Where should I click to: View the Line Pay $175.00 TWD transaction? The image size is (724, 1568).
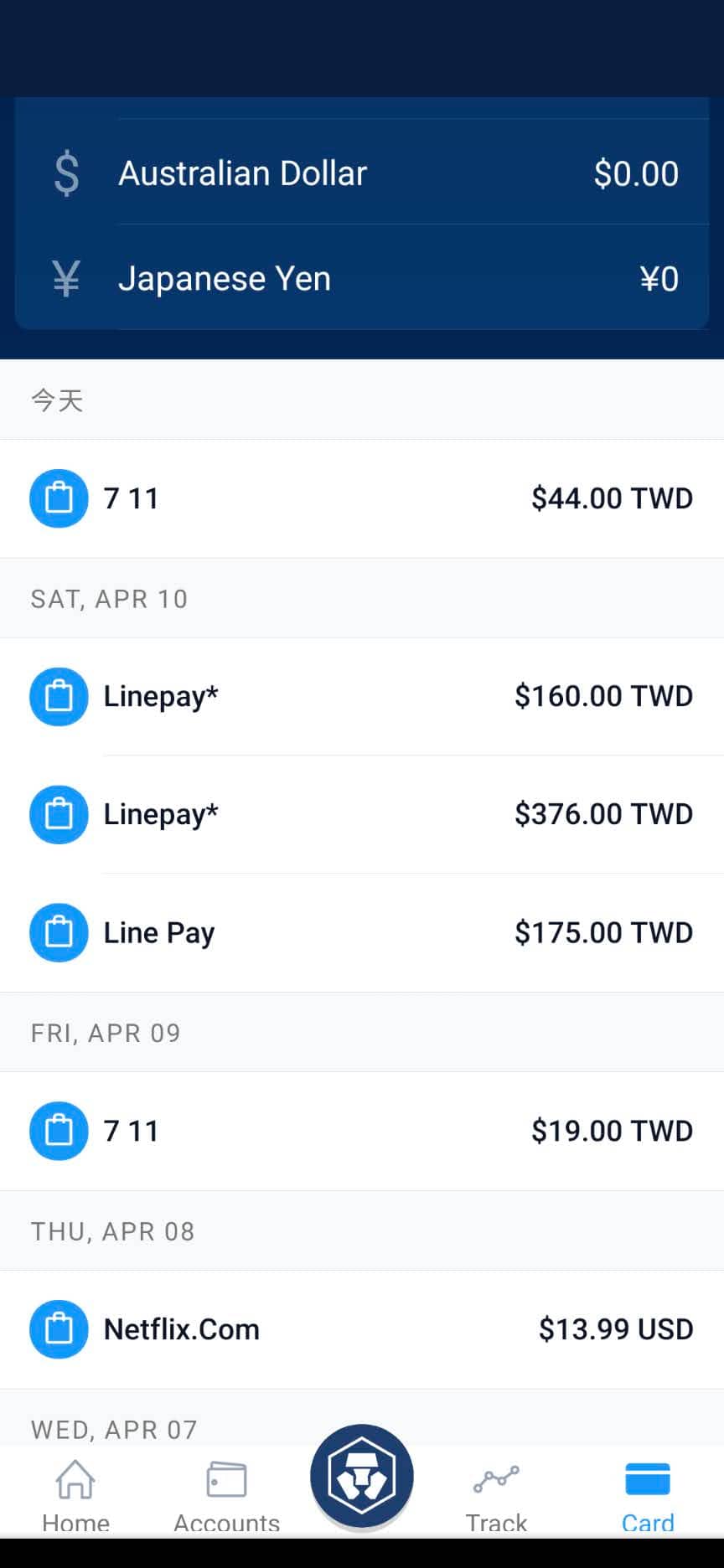(362, 932)
